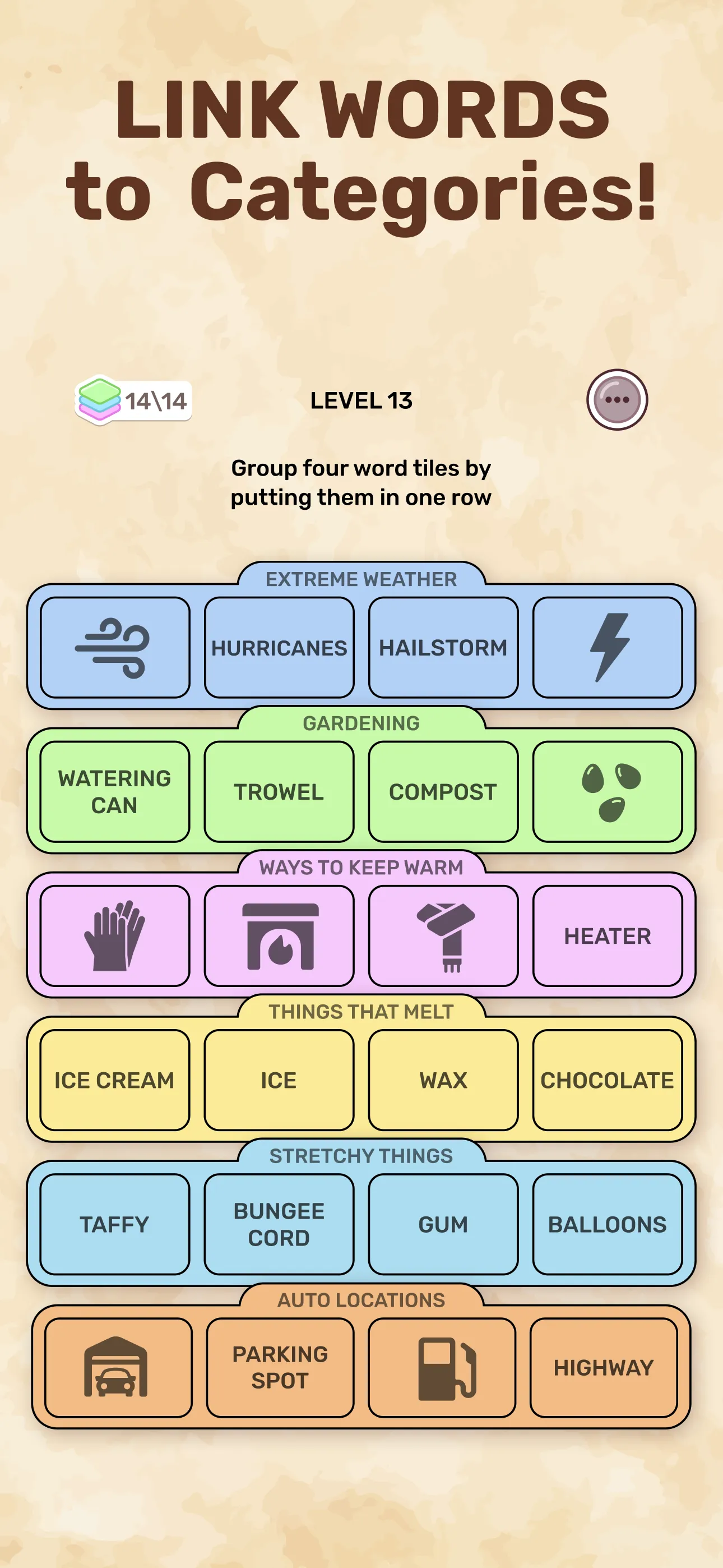Select the BUNGEE CORD tile
723x1568 pixels.
(279, 1224)
